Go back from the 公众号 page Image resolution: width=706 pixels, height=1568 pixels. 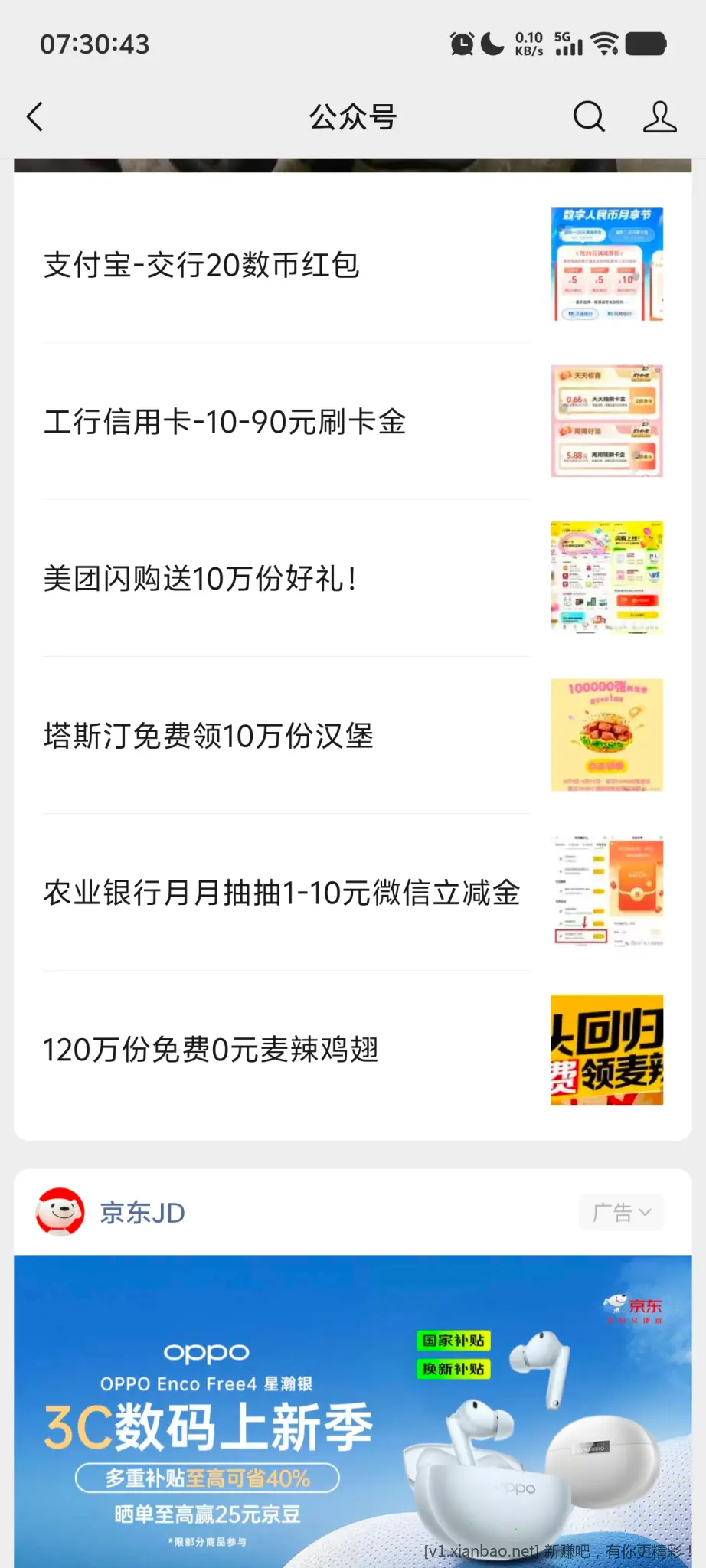[x=35, y=117]
